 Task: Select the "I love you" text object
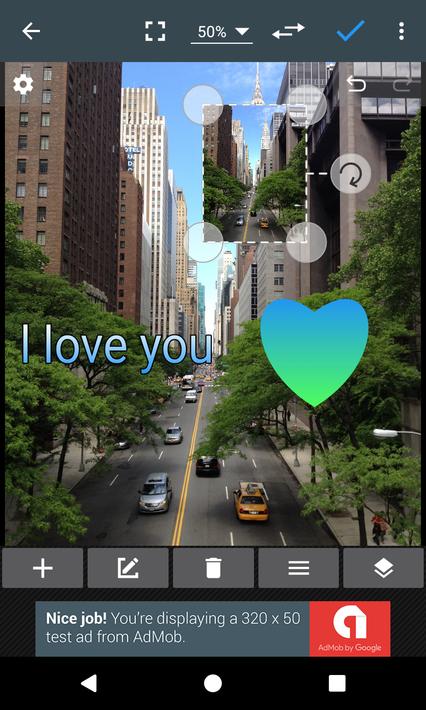tap(117, 347)
